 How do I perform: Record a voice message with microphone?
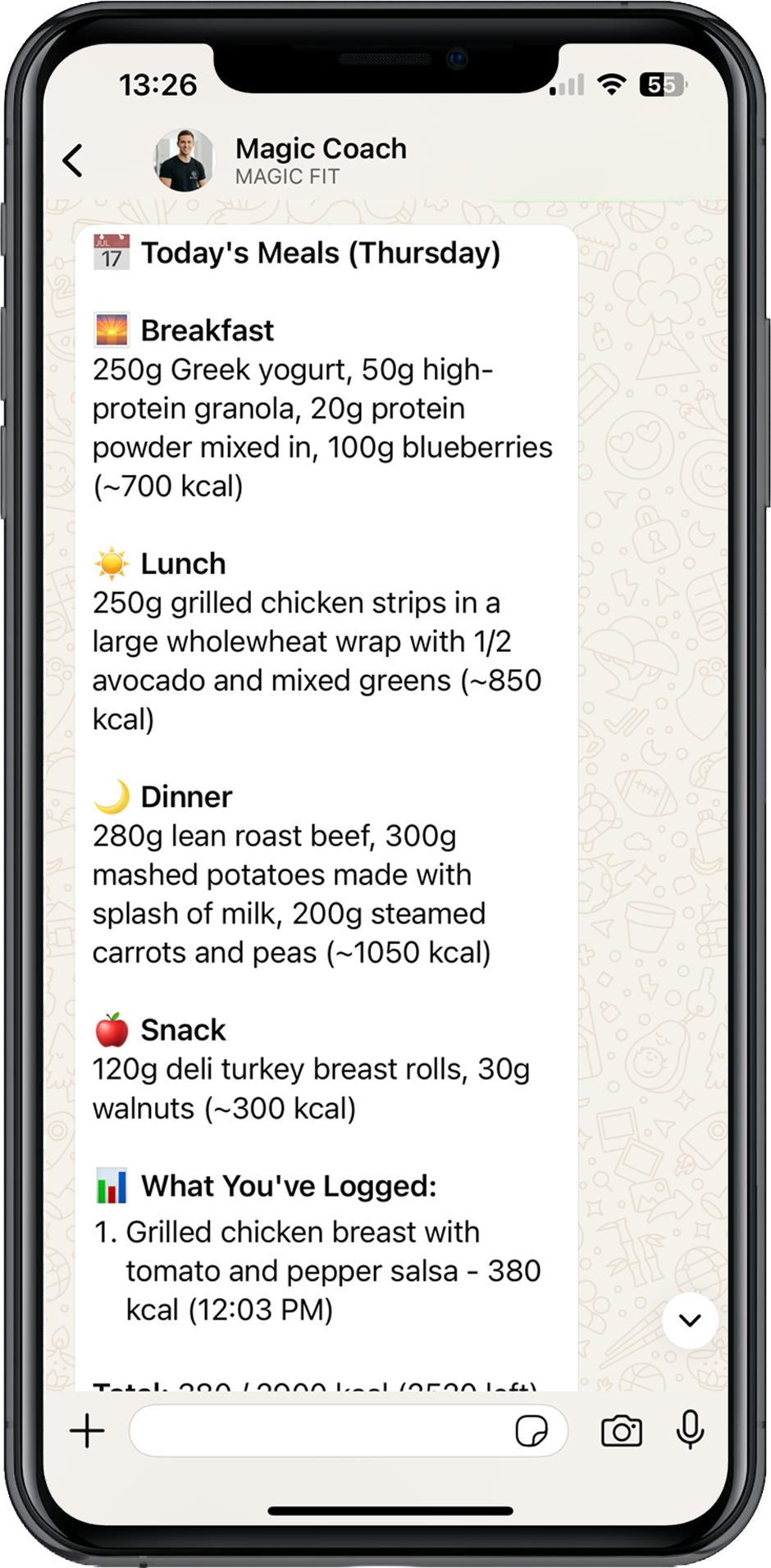(690, 1429)
